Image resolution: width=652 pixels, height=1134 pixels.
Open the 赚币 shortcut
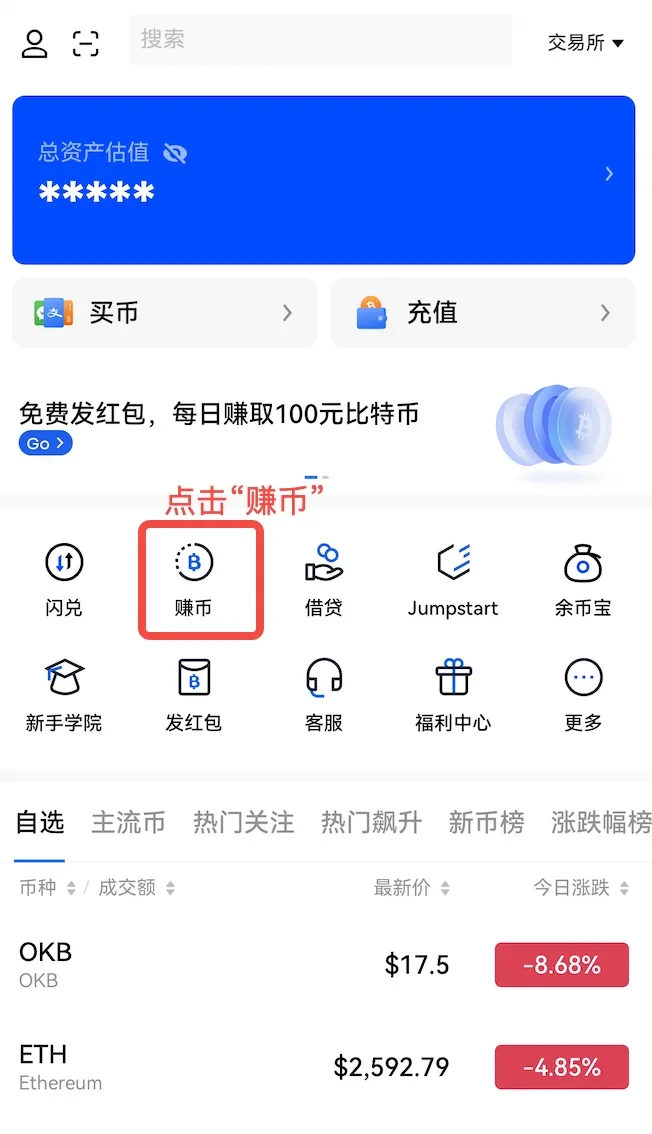(194, 578)
